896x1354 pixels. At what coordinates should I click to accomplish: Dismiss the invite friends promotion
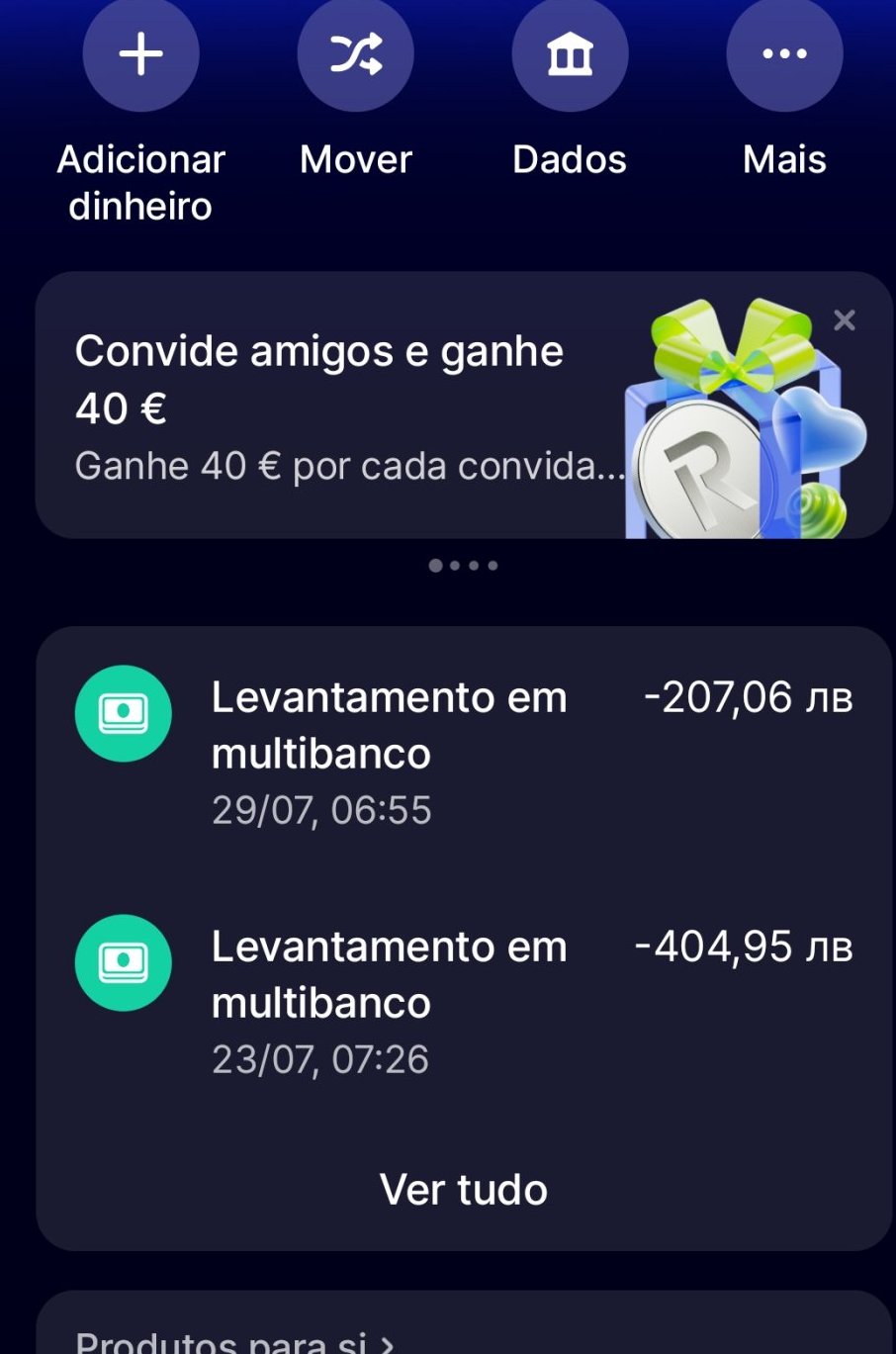tap(844, 320)
